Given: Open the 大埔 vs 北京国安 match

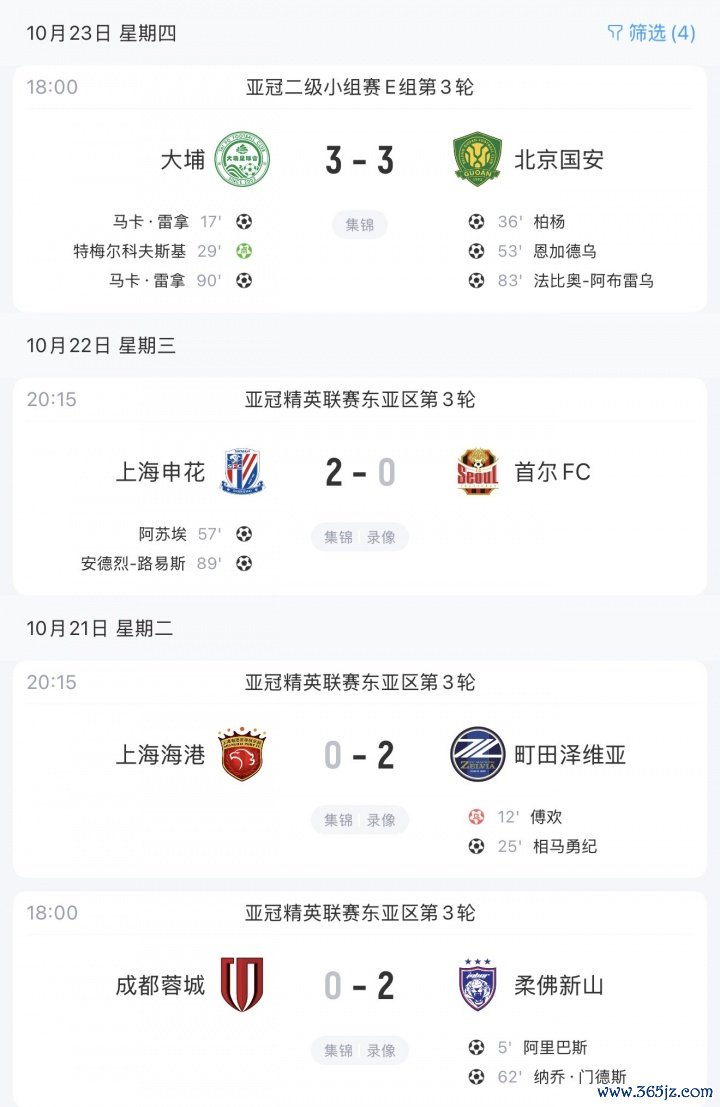Looking at the screenshot, I should [x=360, y=160].
